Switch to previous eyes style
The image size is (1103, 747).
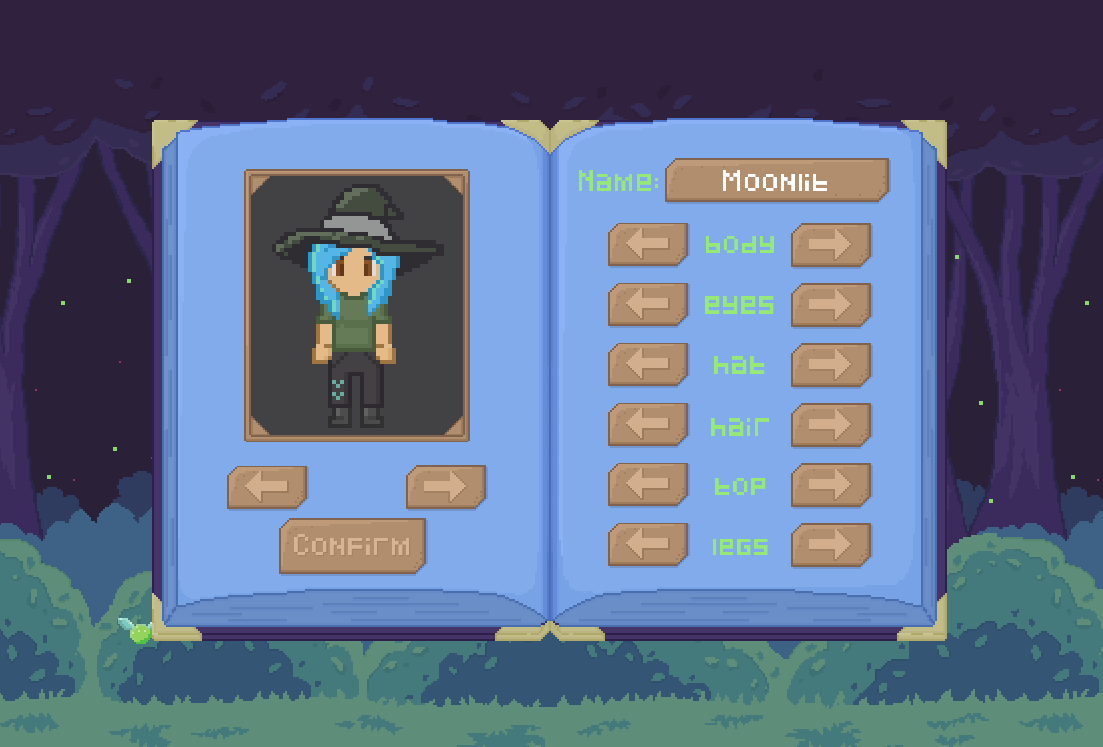pyautogui.click(x=648, y=304)
